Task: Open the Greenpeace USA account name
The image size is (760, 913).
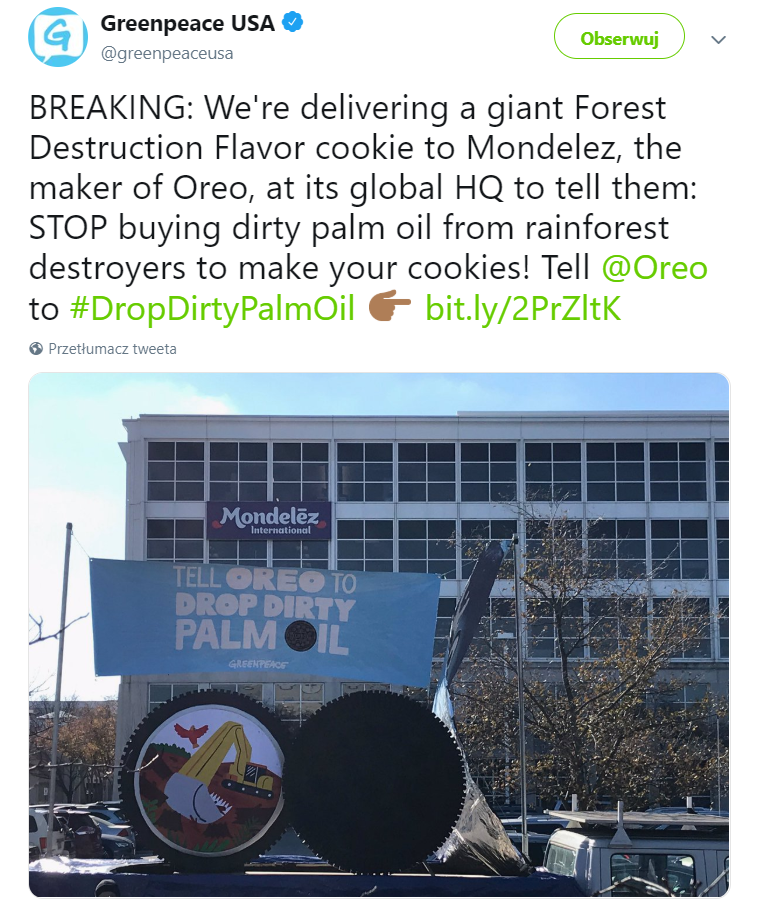Action: coord(187,23)
